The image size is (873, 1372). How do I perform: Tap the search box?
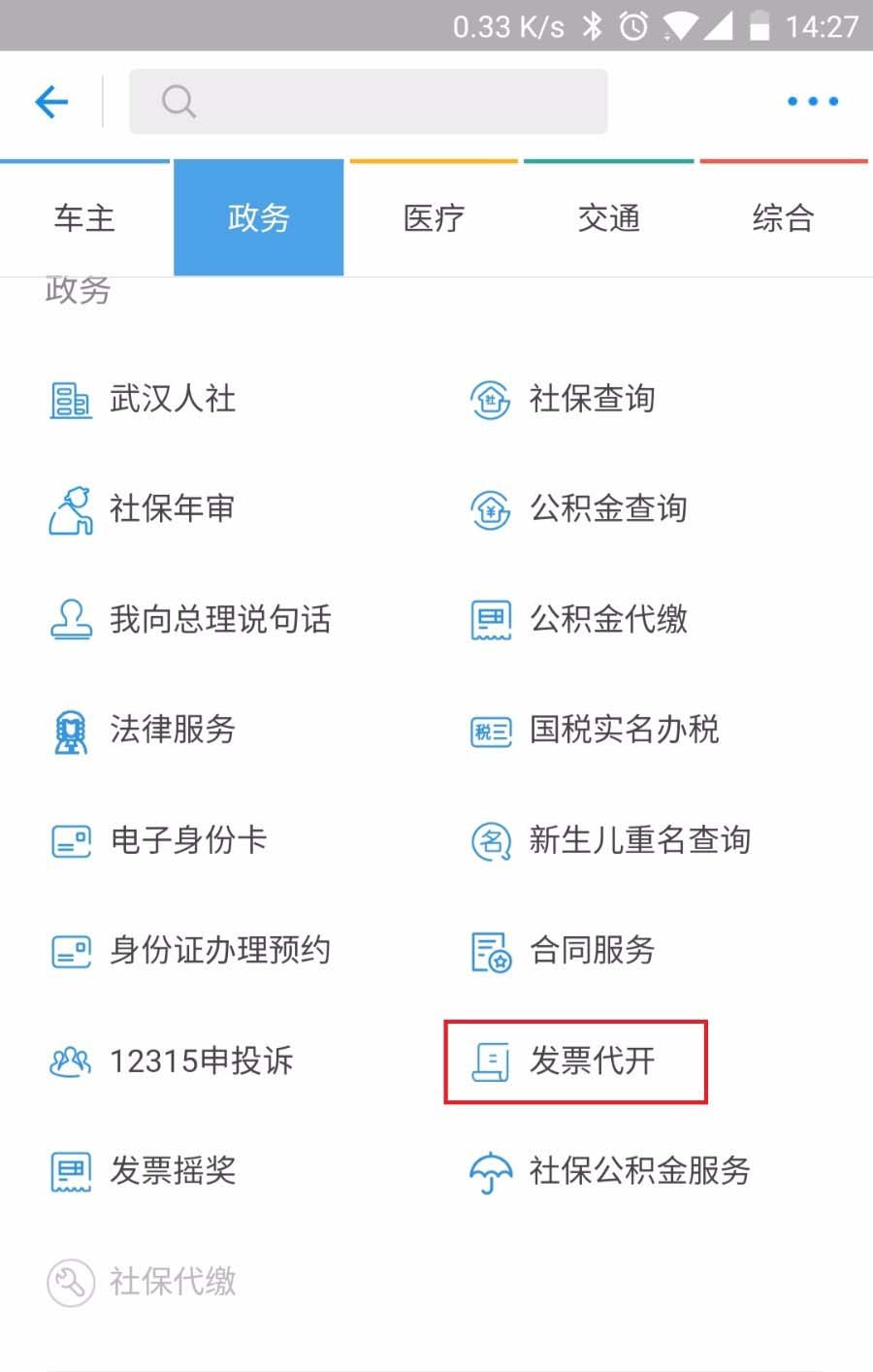[369, 101]
